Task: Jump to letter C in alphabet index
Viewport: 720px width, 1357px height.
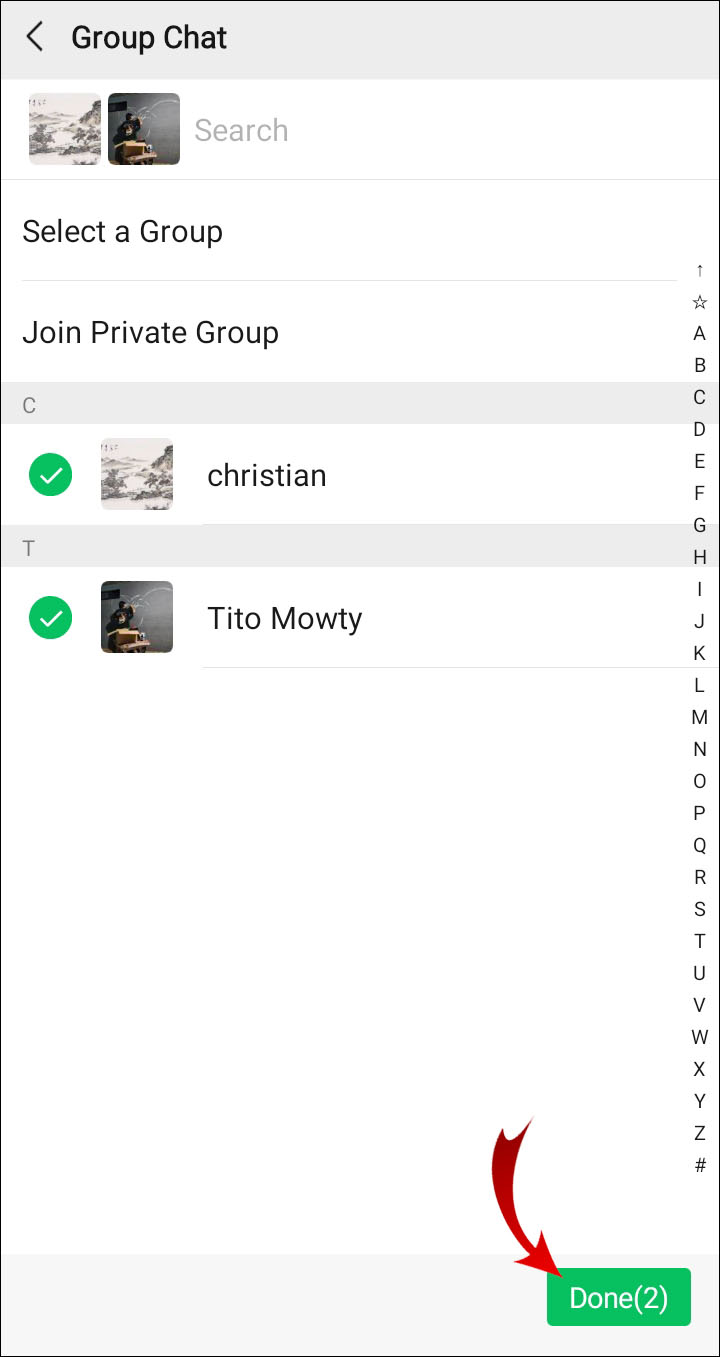Action: (x=700, y=397)
